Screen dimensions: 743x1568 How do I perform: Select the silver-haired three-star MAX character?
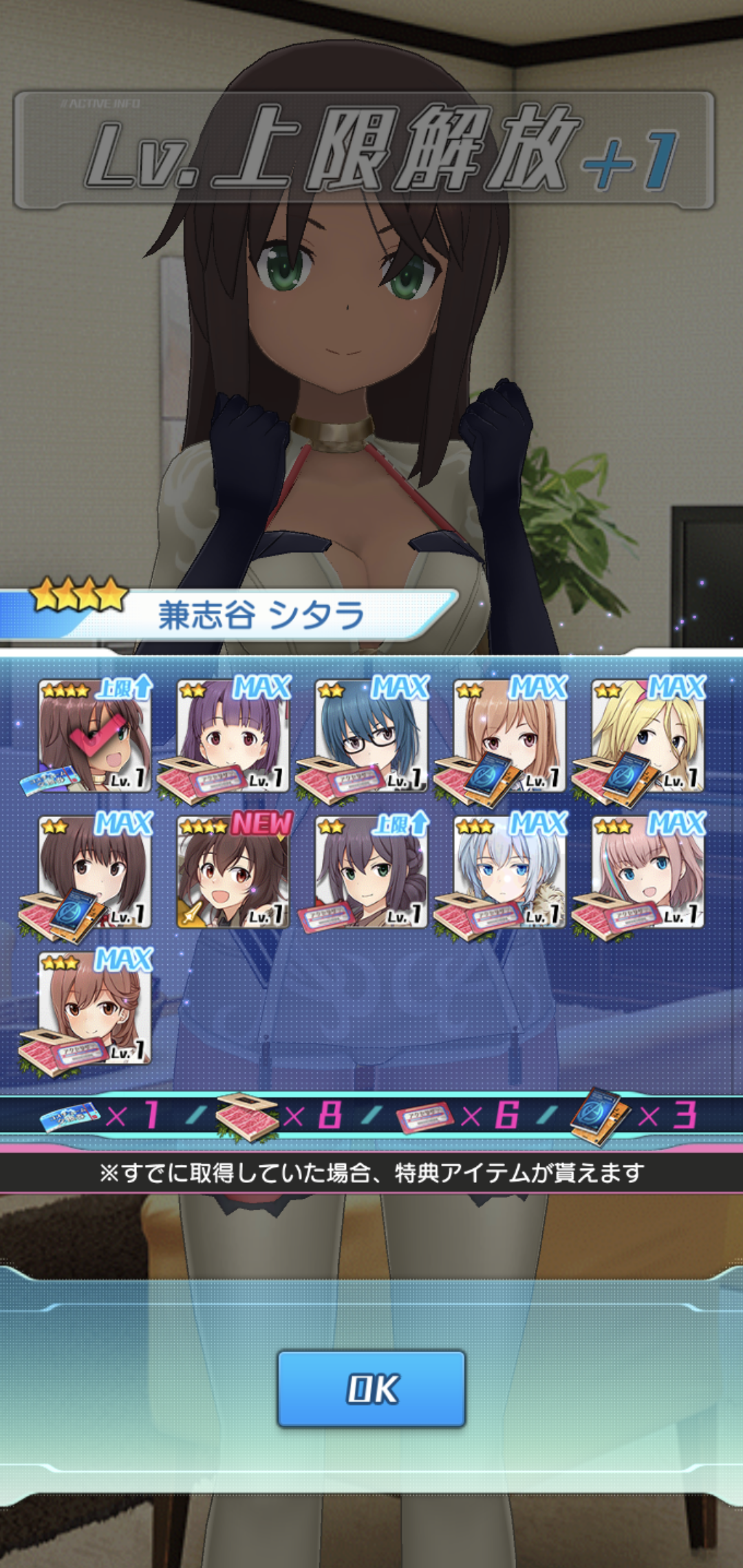[x=510, y=873]
